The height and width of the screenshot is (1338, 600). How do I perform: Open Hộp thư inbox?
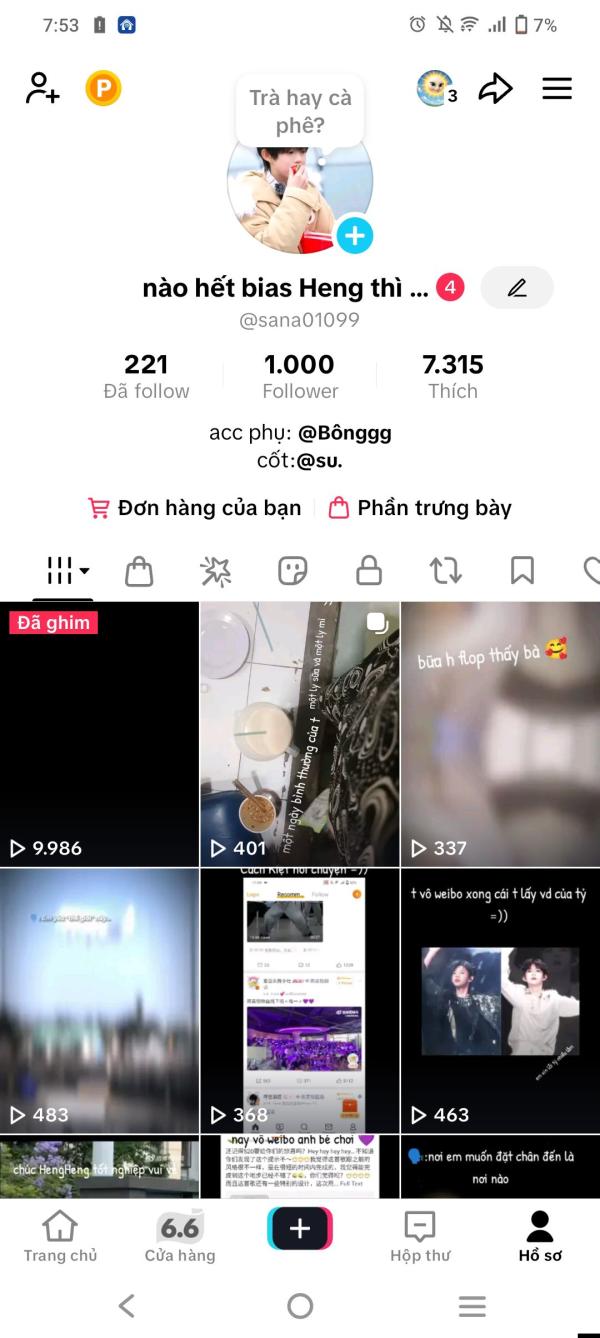pos(420,1236)
